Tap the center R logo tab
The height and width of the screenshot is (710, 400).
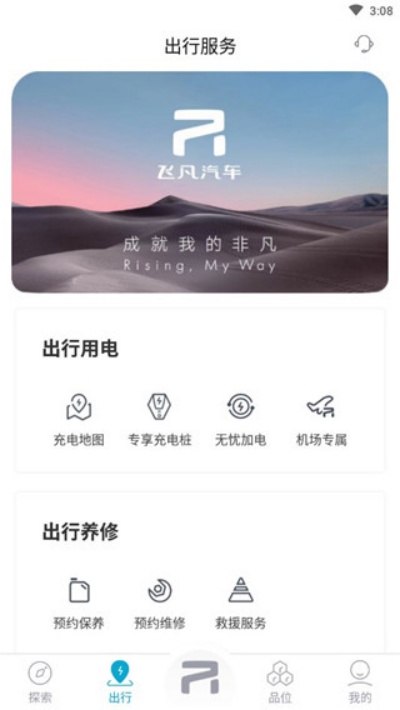point(200,677)
